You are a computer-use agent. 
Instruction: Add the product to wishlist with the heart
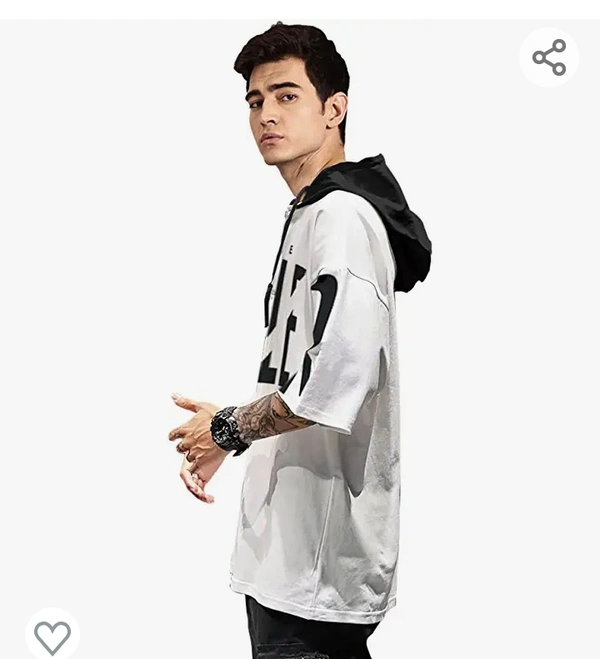point(52,636)
